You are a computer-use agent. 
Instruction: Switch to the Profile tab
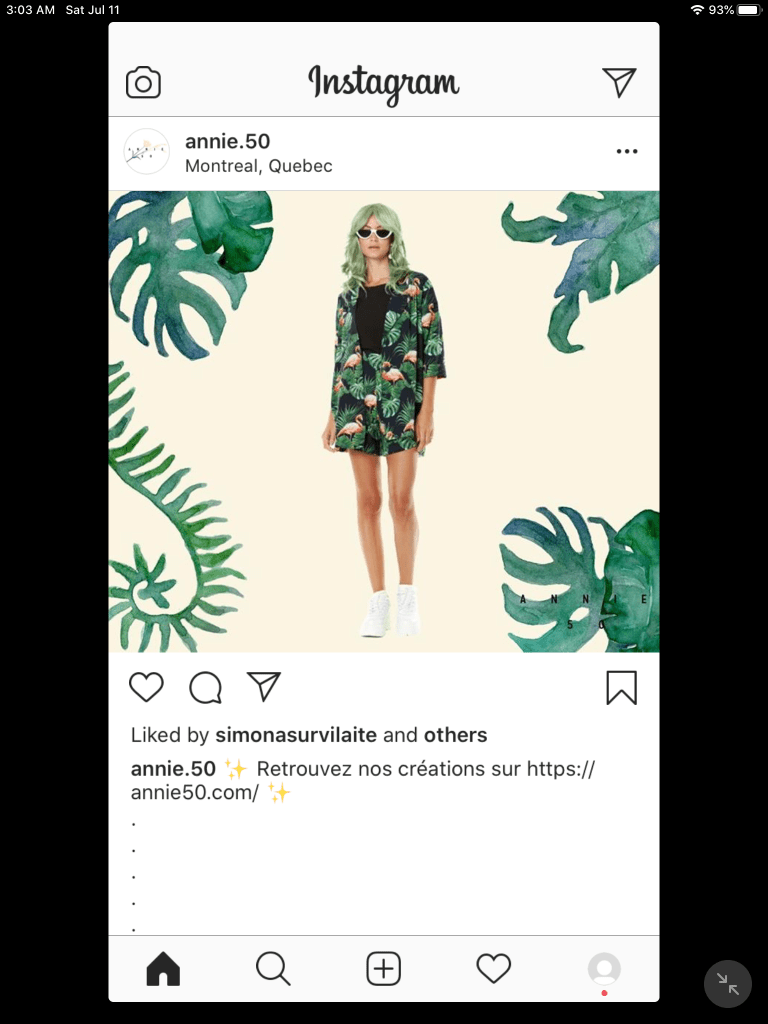tap(604, 968)
